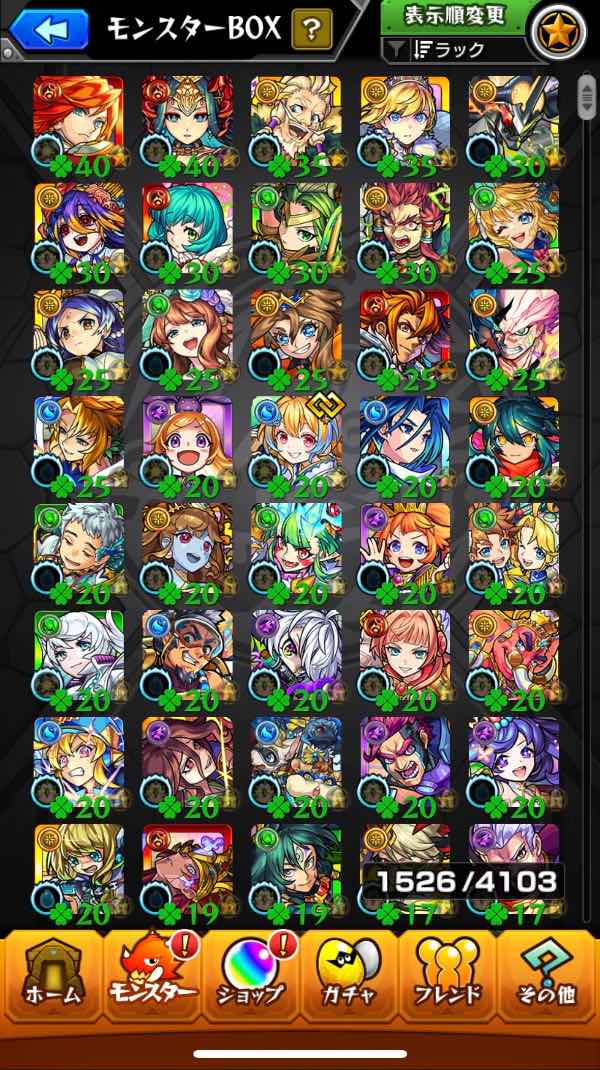The width and height of the screenshot is (600, 1070).
Task: Open the question mark help button
Action: tap(312, 30)
